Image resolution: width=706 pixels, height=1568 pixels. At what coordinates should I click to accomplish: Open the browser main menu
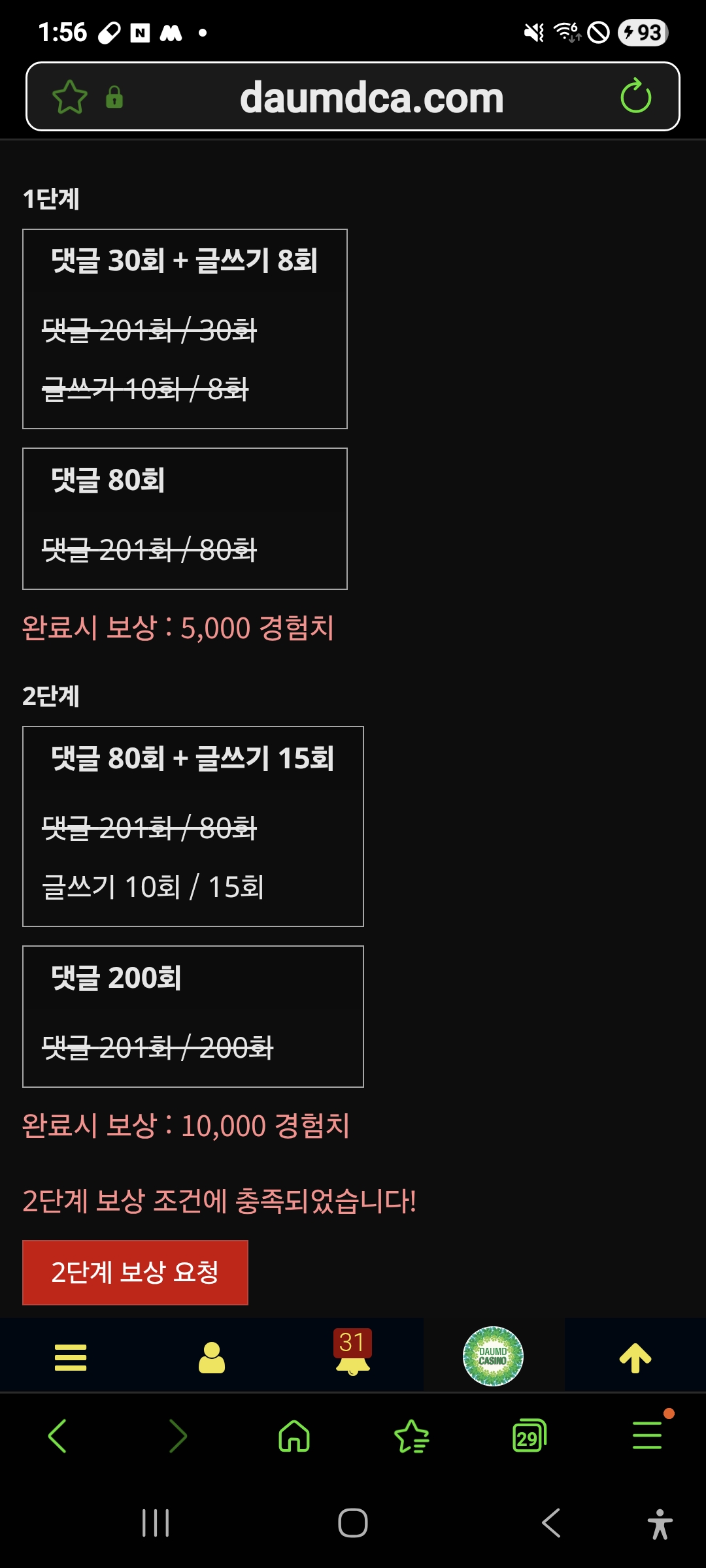pos(647,1435)
